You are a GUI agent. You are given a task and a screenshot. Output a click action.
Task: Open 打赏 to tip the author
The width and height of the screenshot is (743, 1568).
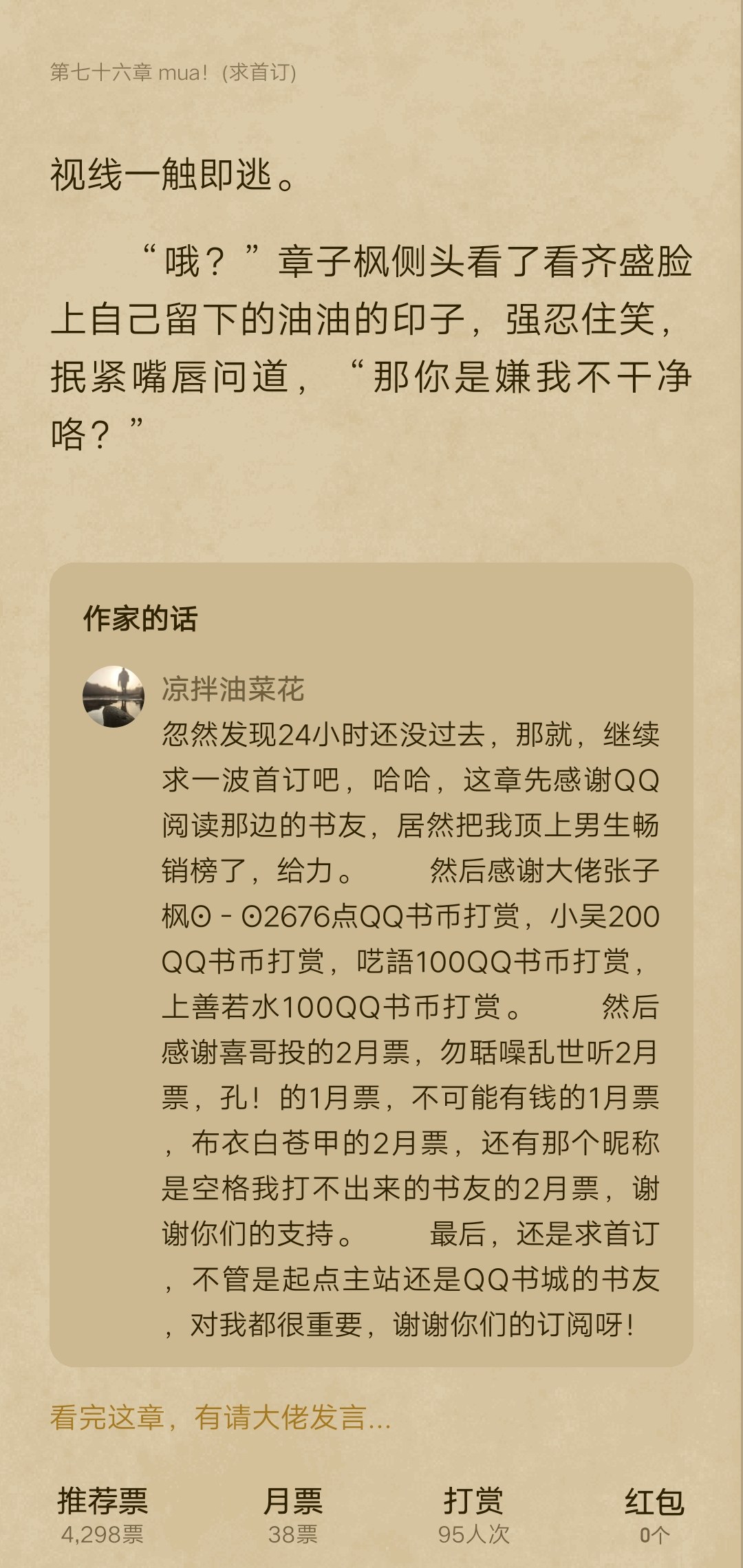473,1512
